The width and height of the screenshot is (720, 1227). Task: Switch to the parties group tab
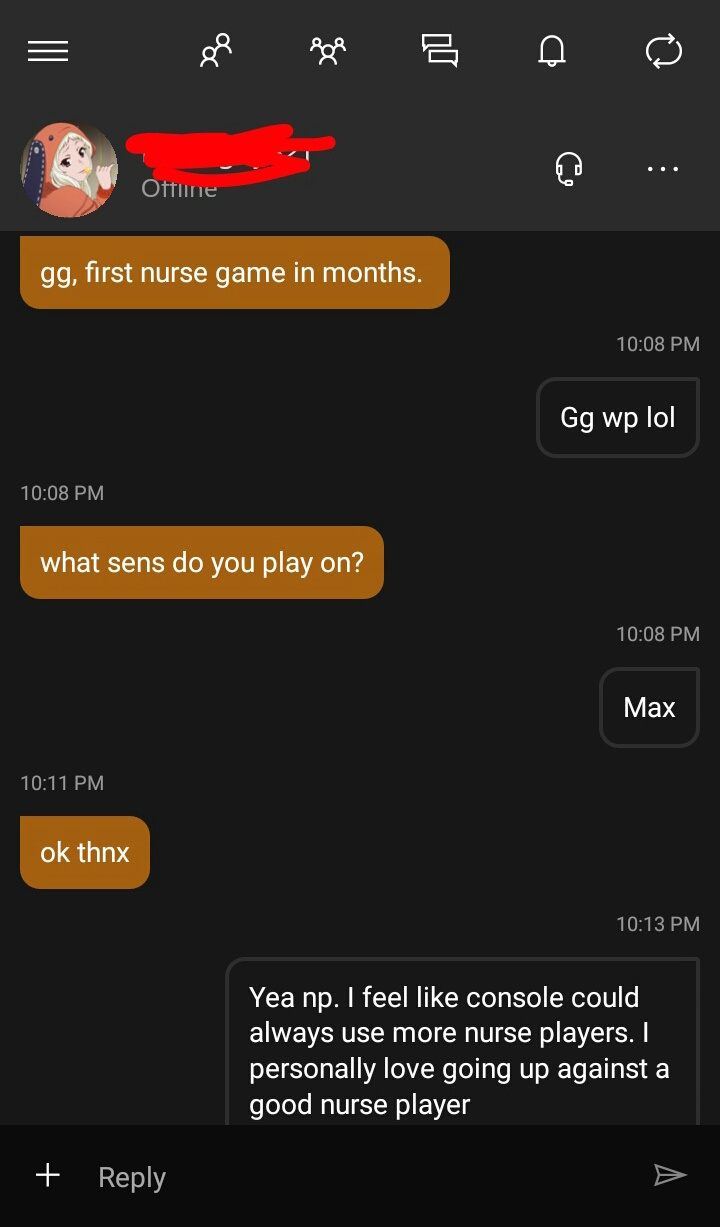coord(327,50)
